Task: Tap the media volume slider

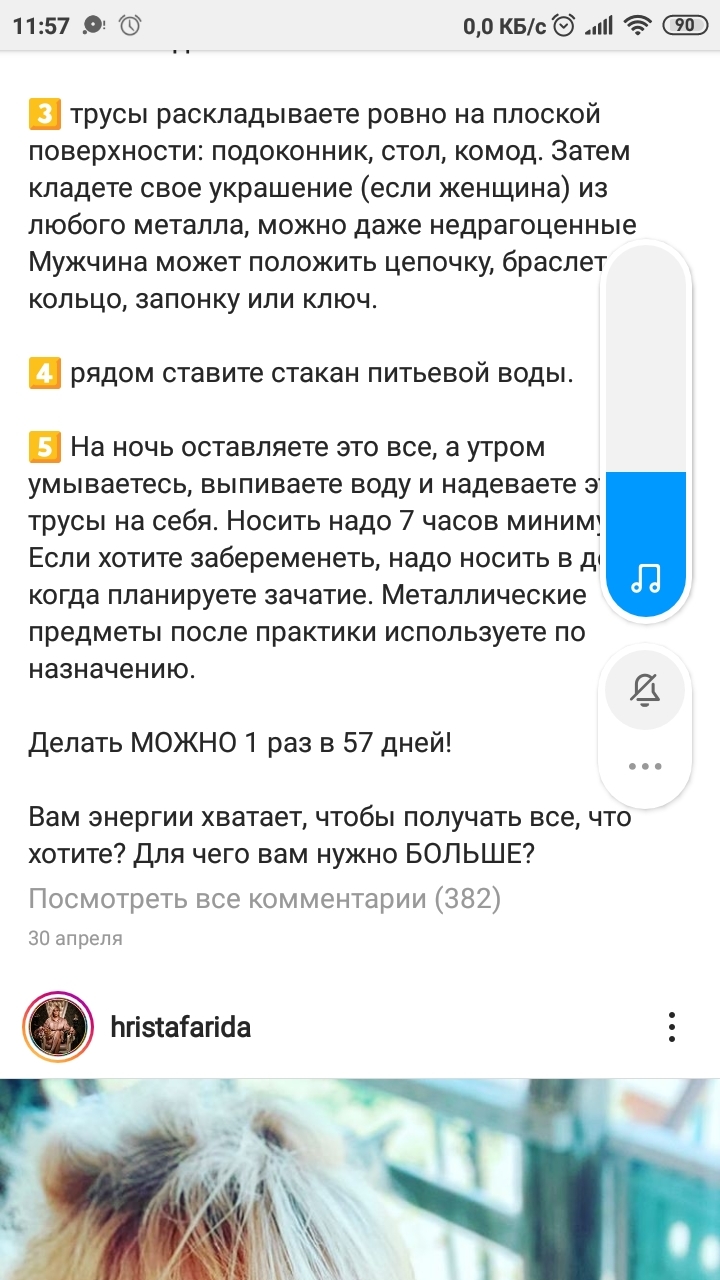Action: pos(646,430)
